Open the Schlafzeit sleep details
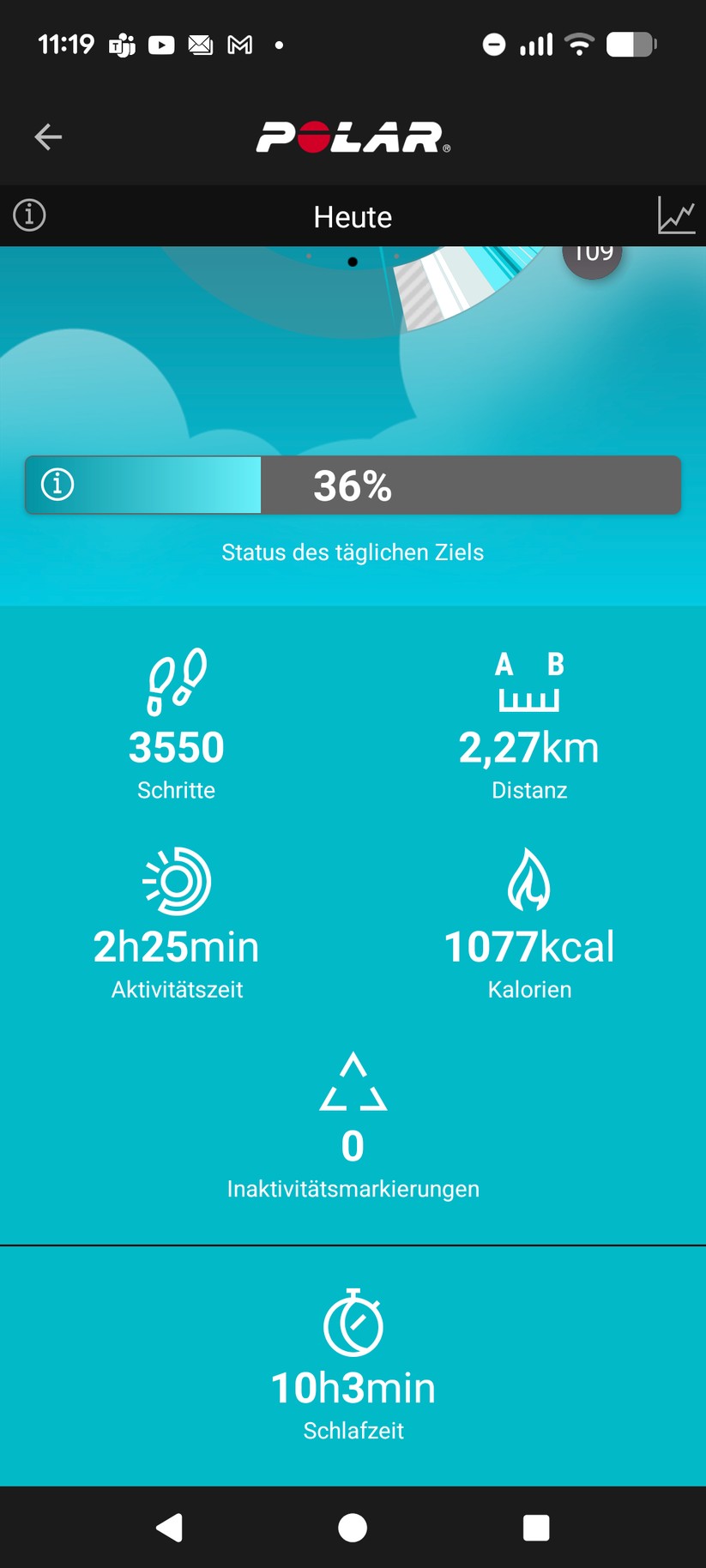This screenshot has width=706, height=1568. tap(353, 1366)
